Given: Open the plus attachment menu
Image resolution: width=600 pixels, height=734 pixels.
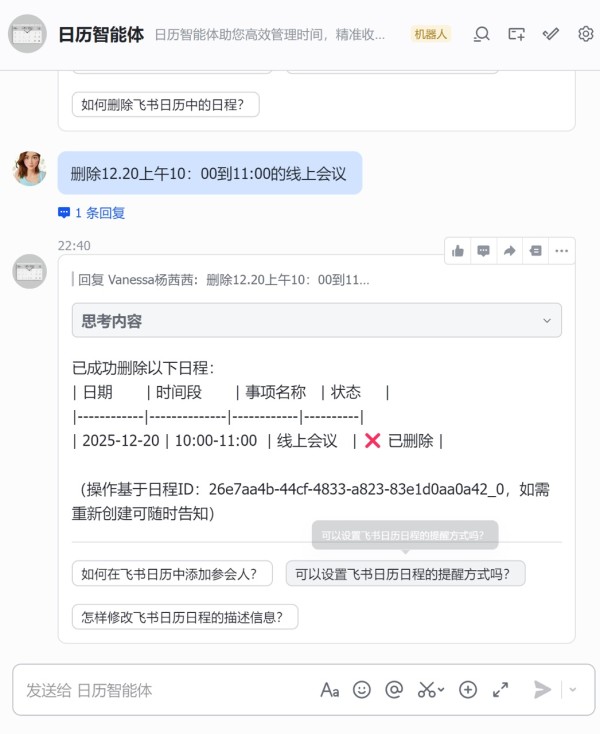Looking at the screenshot, I should pyautogui.click(x=468, y=689).
